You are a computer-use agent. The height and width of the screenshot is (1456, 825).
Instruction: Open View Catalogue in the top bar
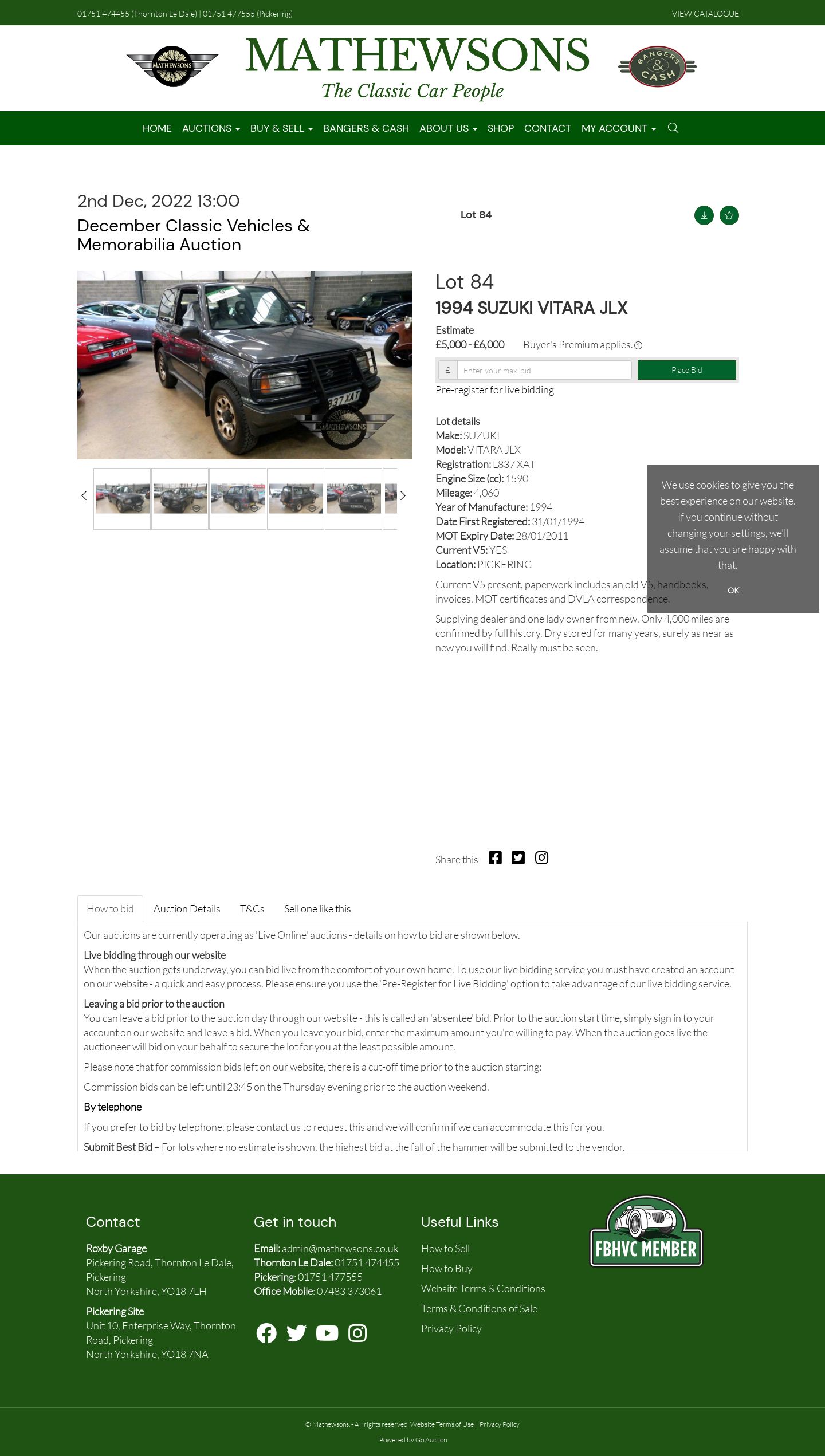[x=705, y=14]
